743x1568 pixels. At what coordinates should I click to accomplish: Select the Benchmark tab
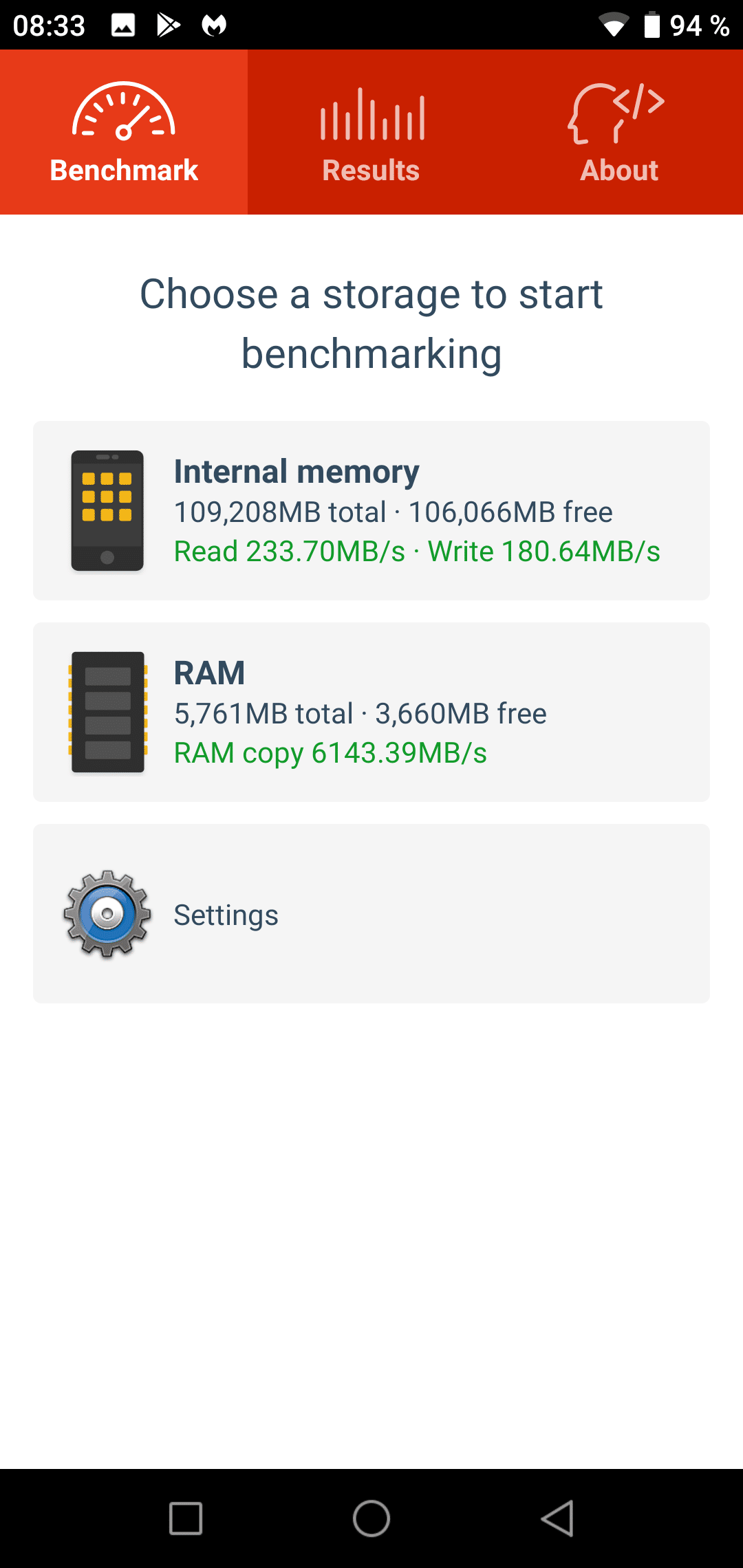tap(124, 132)
